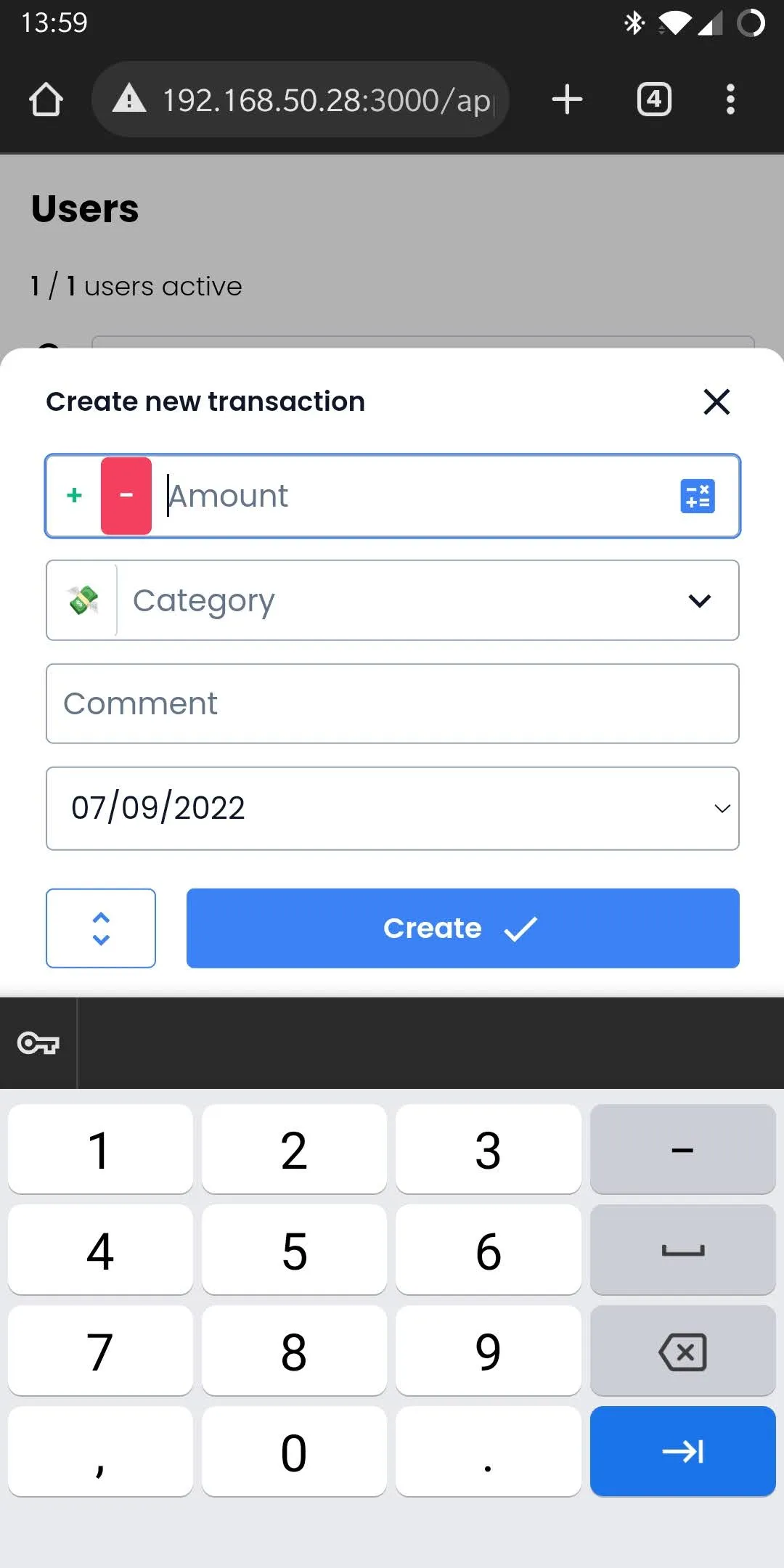
Task: Submit with the Create button
Action: (462, 928)
